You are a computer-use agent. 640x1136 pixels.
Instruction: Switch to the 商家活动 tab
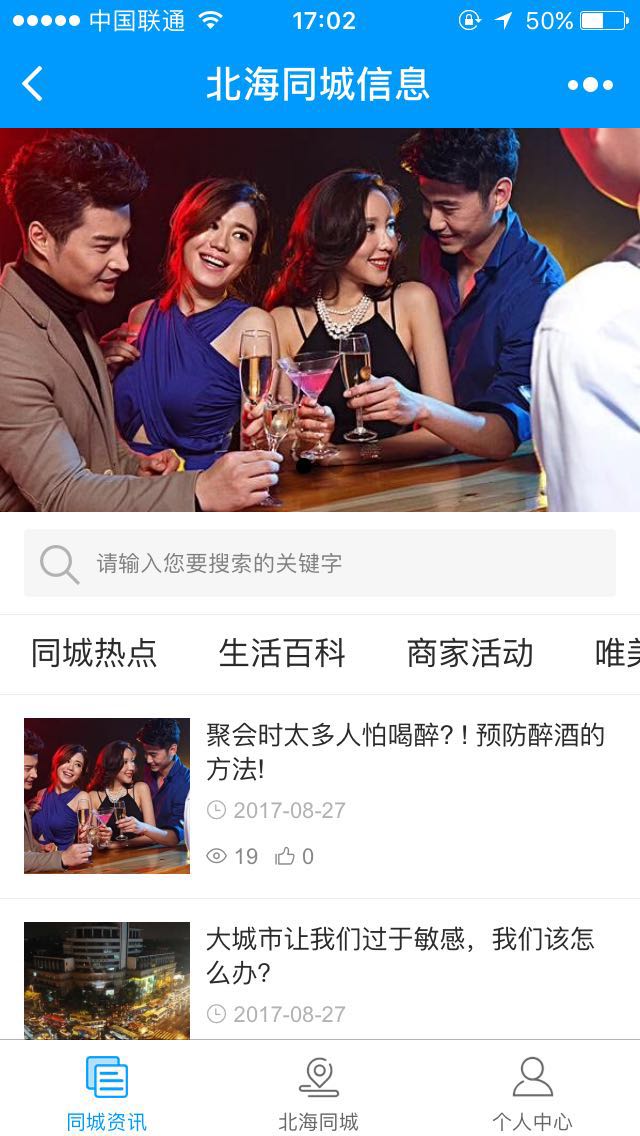point(470,653)
